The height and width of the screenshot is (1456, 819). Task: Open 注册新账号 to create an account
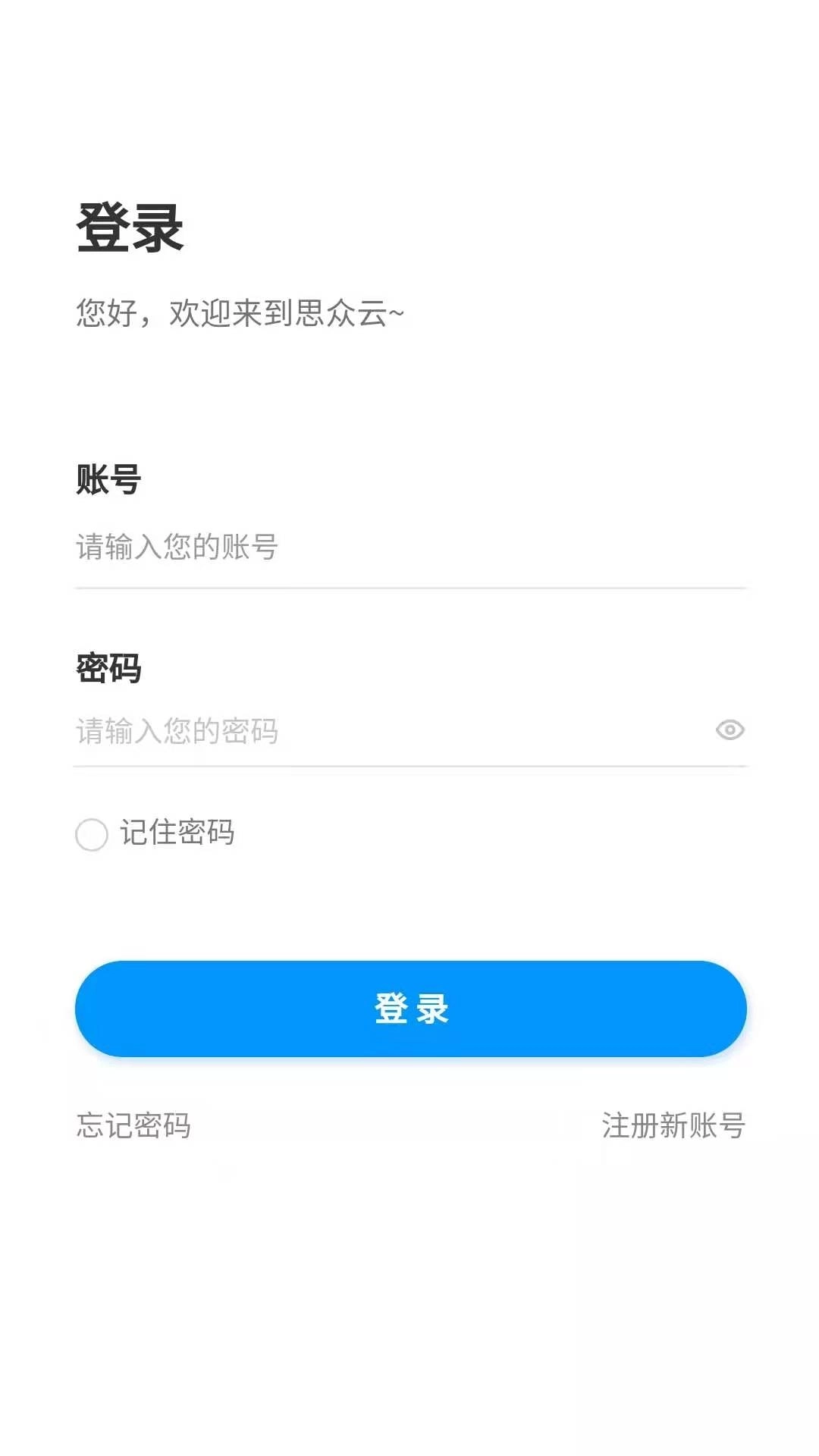(673, 1128)
